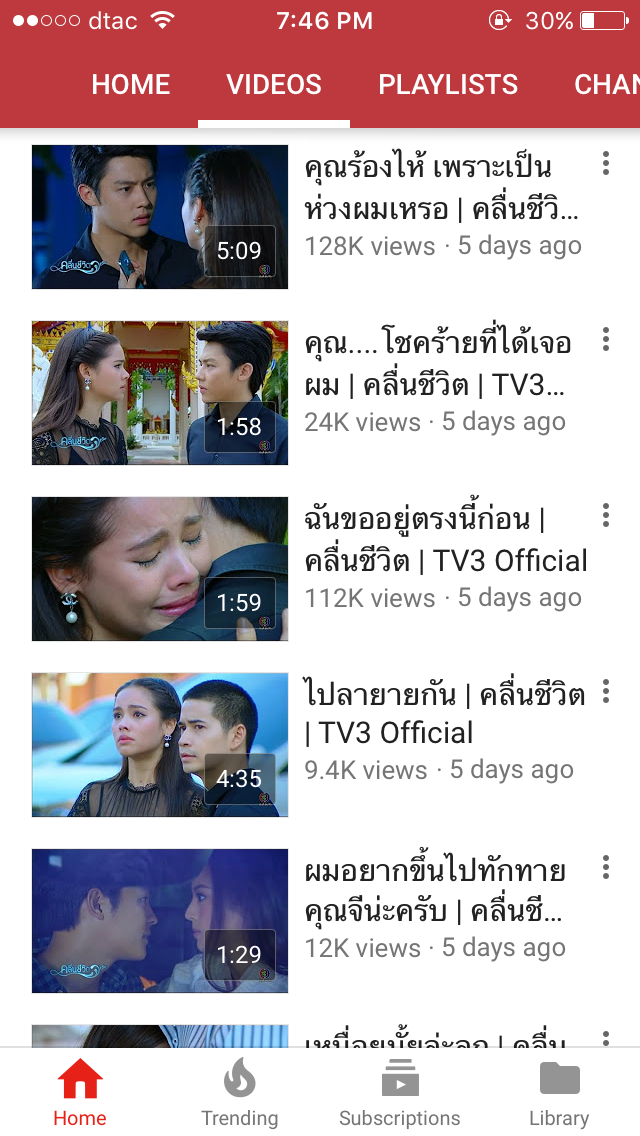The image size is (640, 1136).
Task: Open the Library tab
Action: pyautogui.click(x=559, y=1093)
